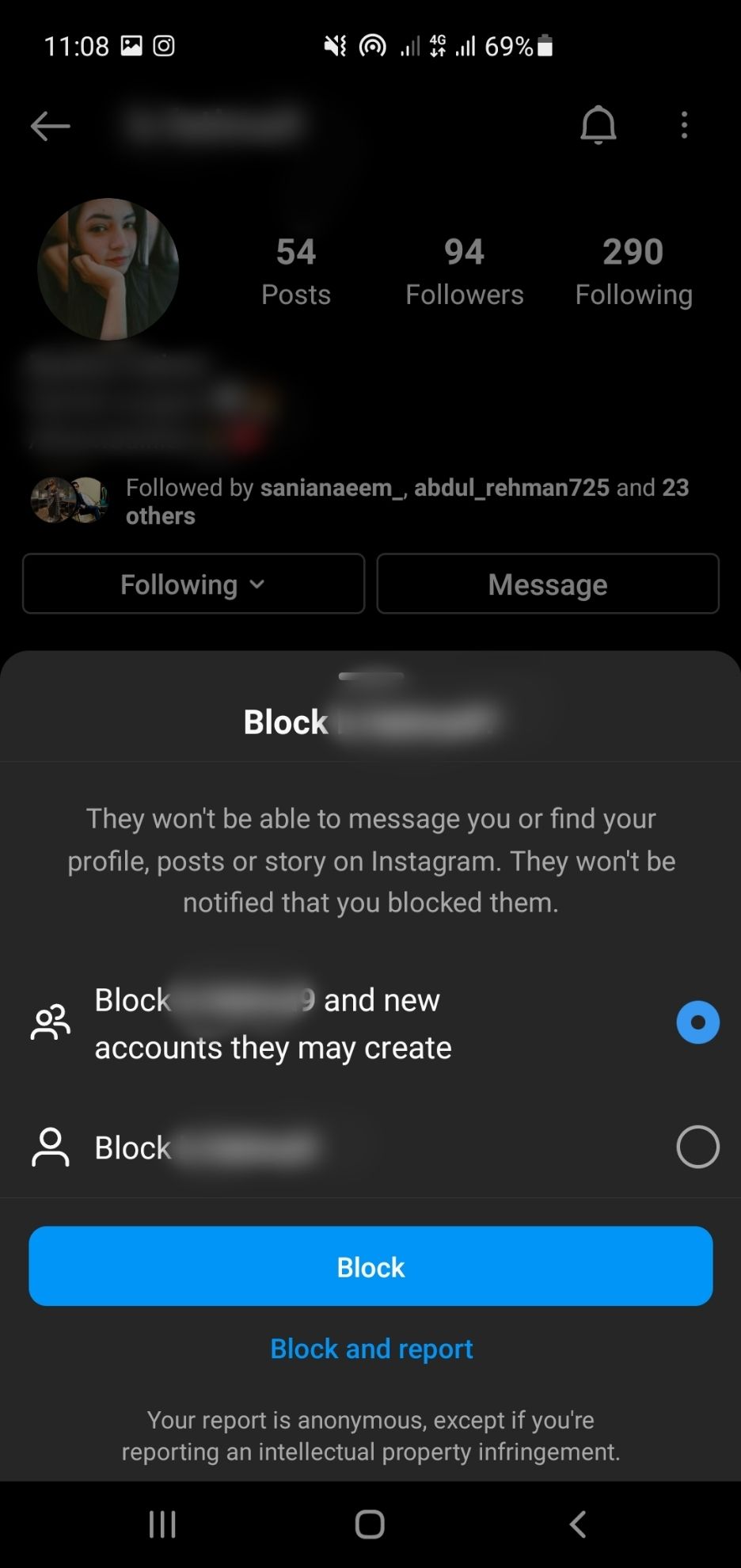
Task: Open the three-dot overflow menu
Action: pyautogui.click(x=685, y=125)
